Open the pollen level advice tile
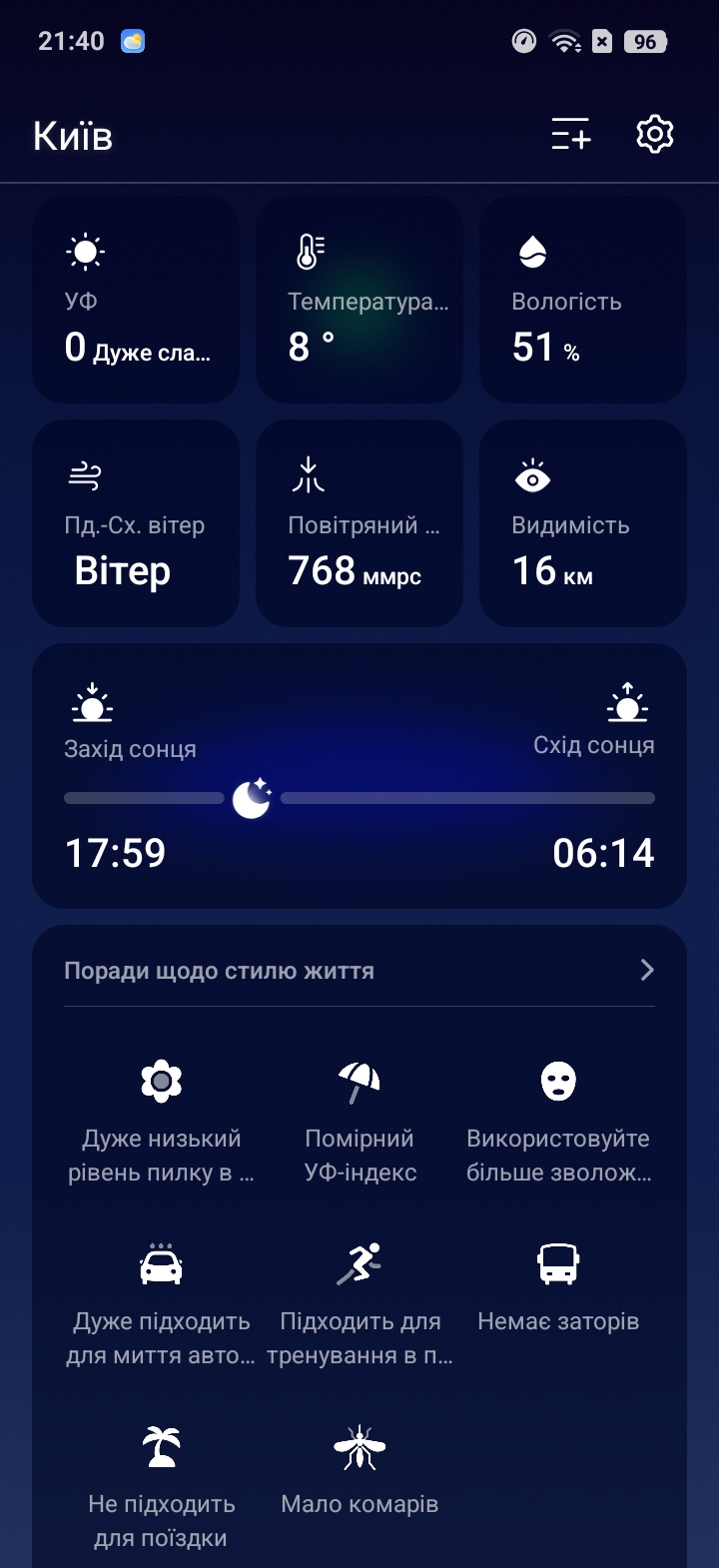Screen dimensions: 719x1568 point(161,1125)
